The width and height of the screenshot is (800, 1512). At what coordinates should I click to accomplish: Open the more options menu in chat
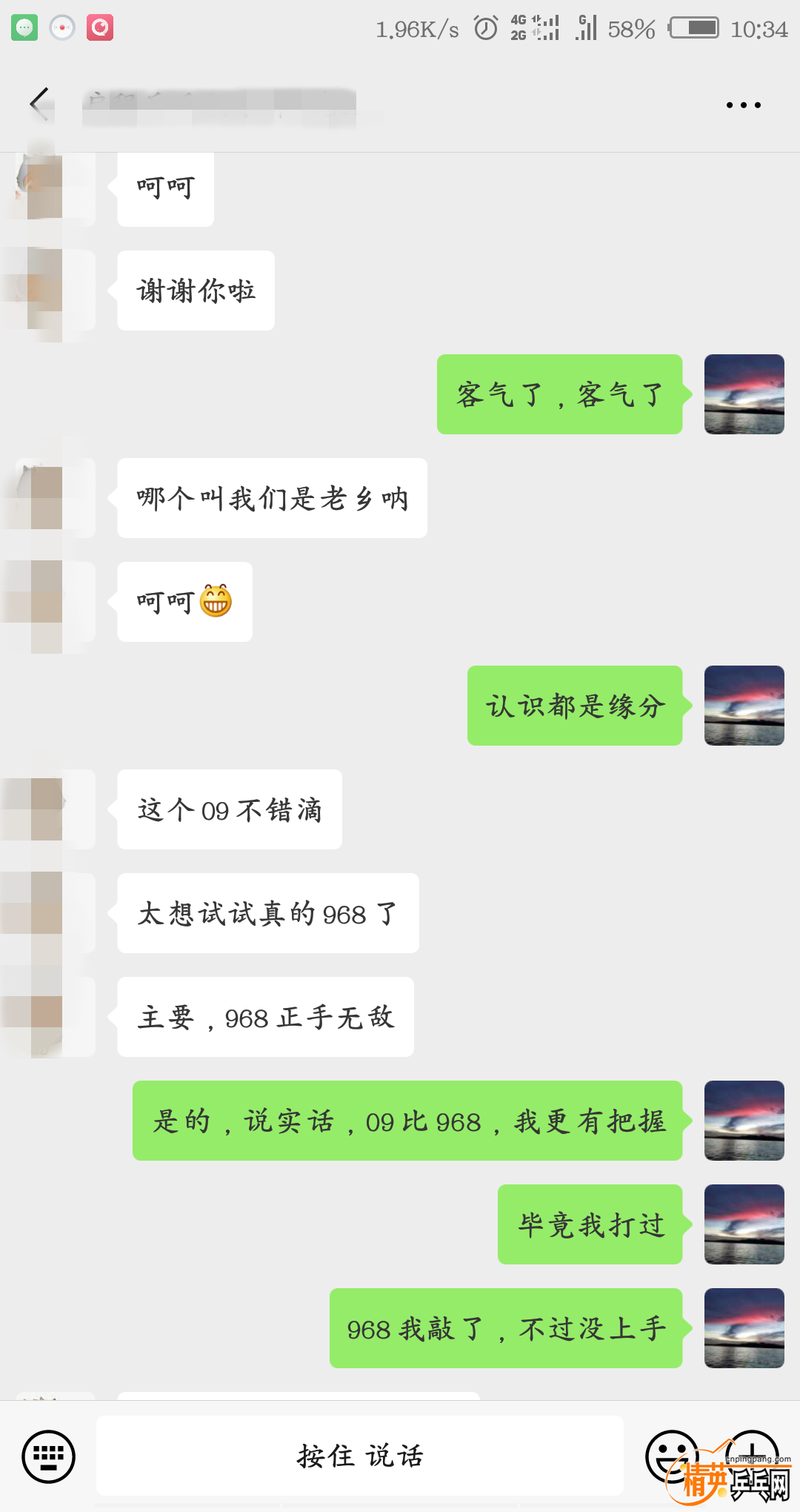(x=743, y=104)
